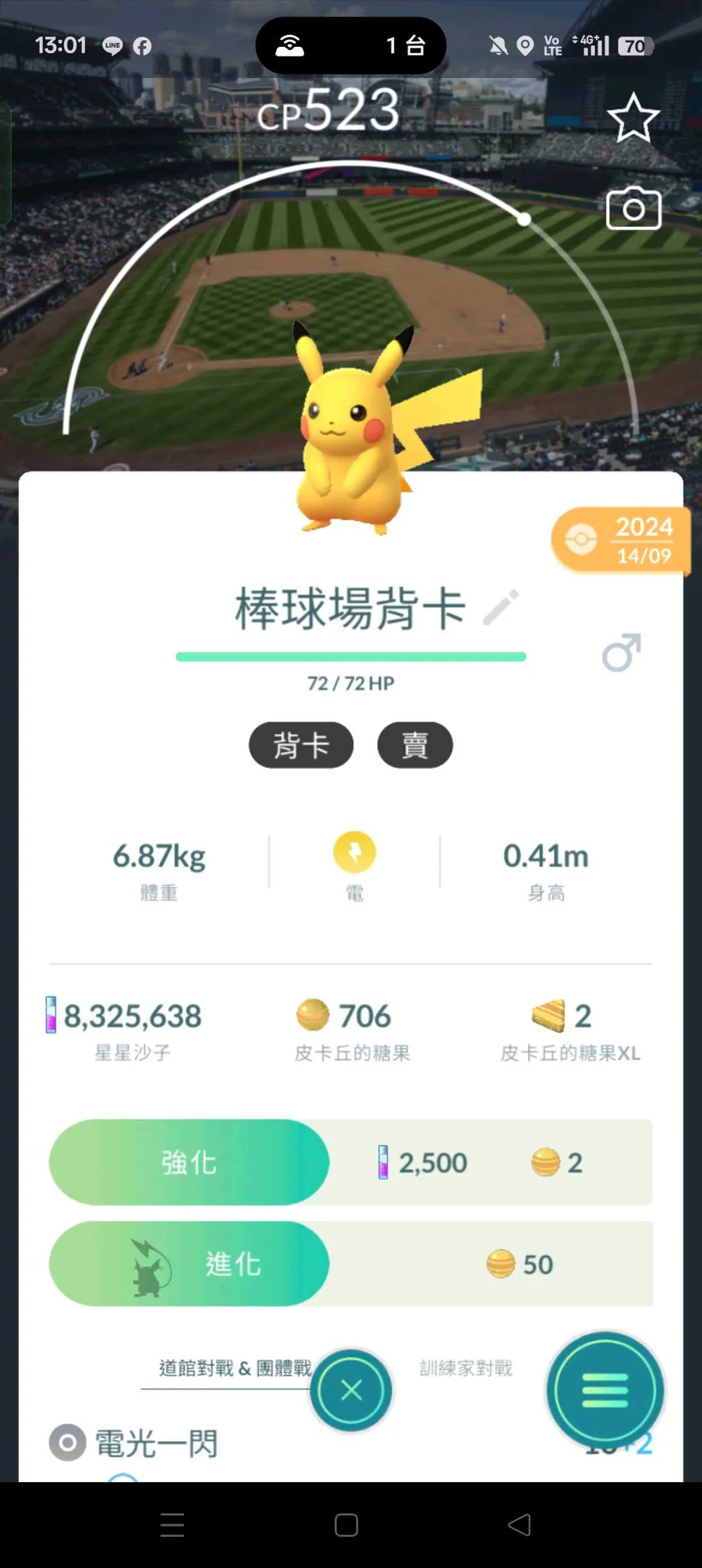Edit the nickname with the pencil icon

click(x=501, y=608)
